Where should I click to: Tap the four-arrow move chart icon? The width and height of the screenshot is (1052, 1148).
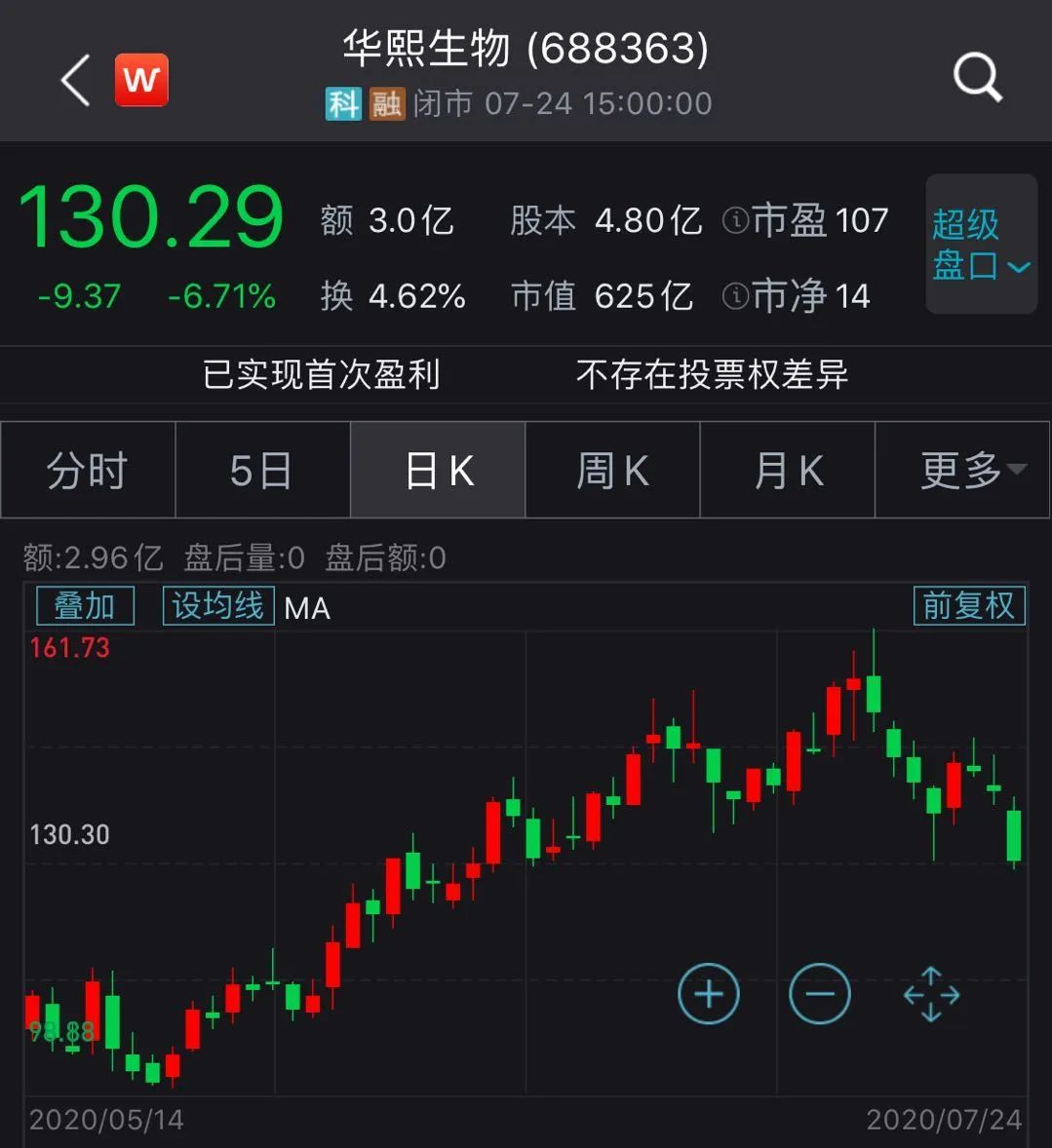click(x=931, y=994)
